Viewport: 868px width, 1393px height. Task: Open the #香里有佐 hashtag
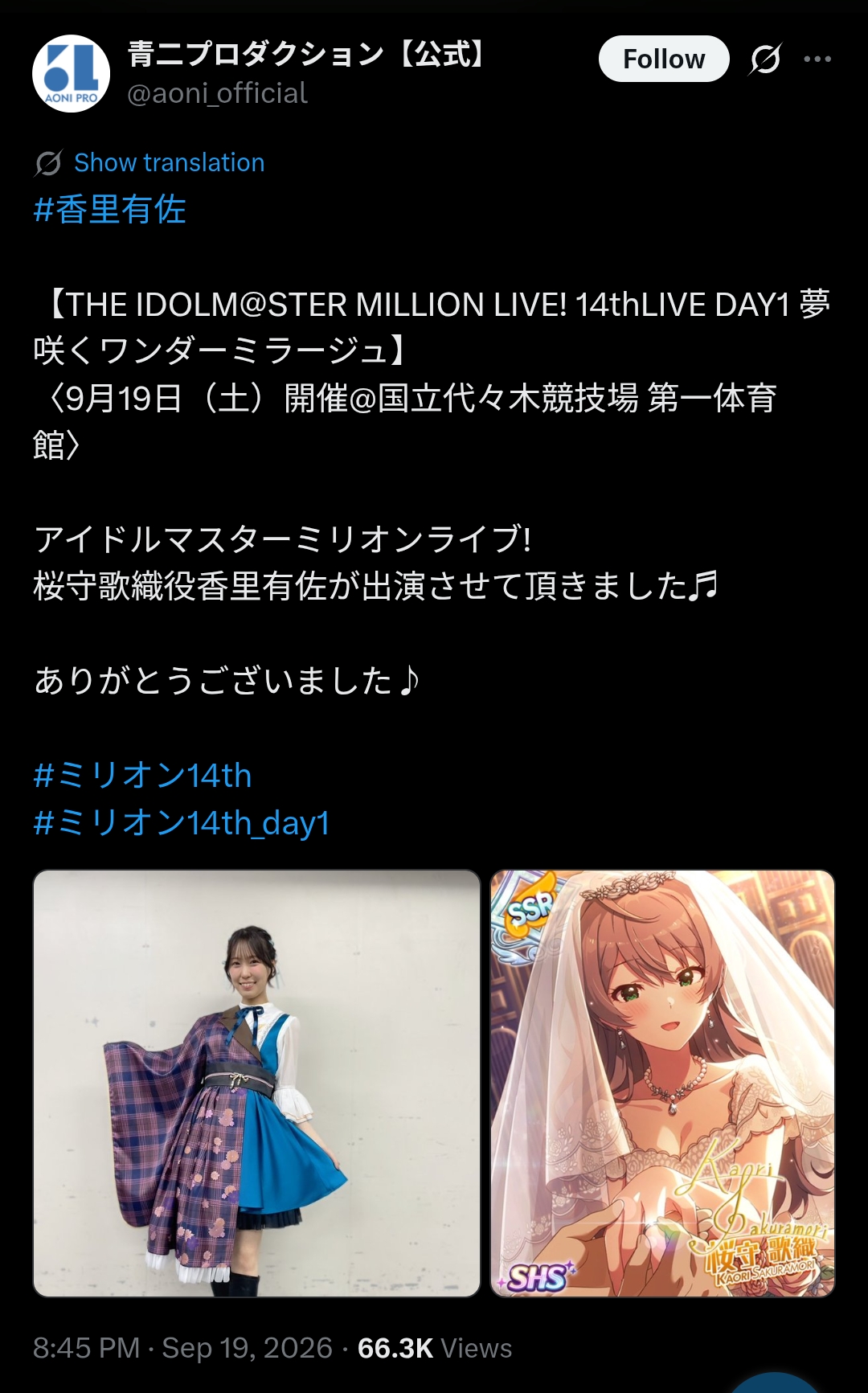pyautogui.click(x=110, y=210)
